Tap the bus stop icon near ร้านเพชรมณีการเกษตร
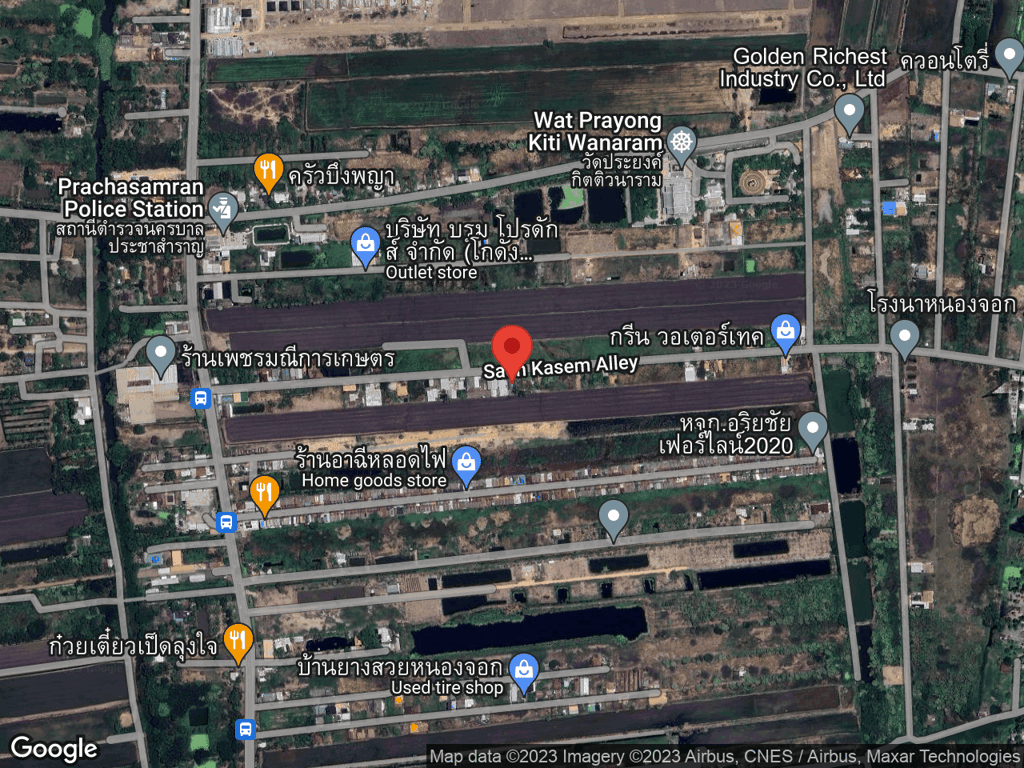1024x768 pixels. 201,398
